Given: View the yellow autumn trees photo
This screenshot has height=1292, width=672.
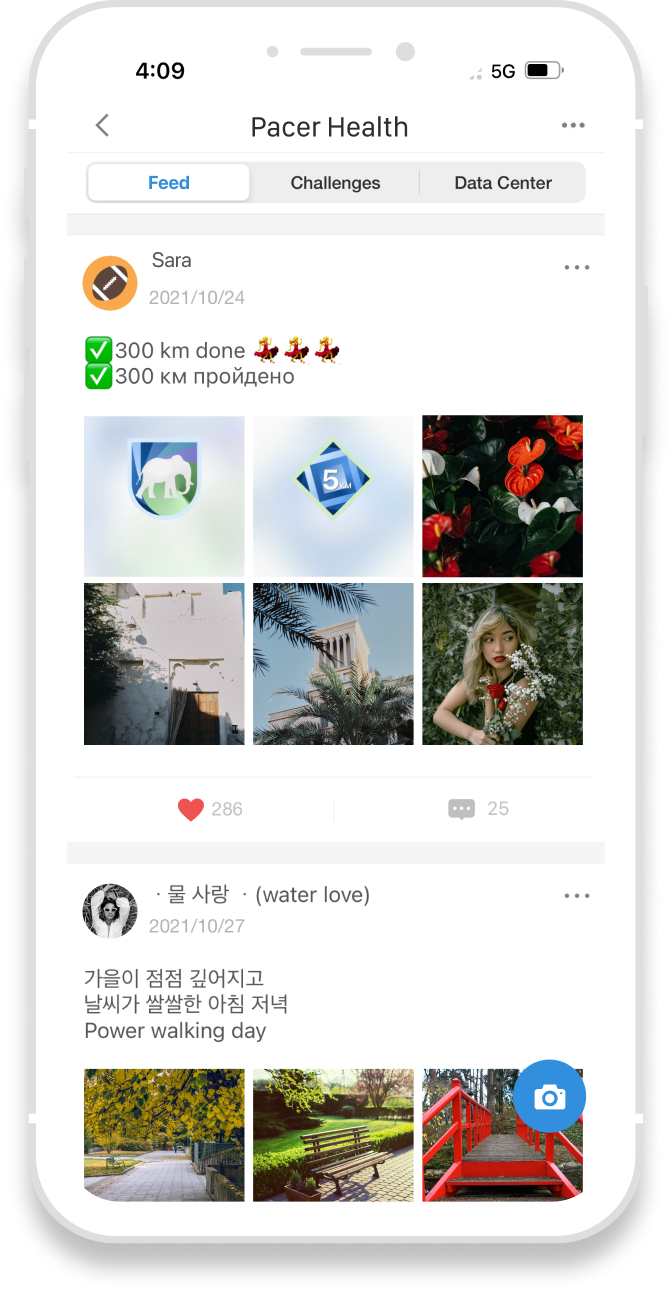Looking at the screenshot, I should 164,1134.
